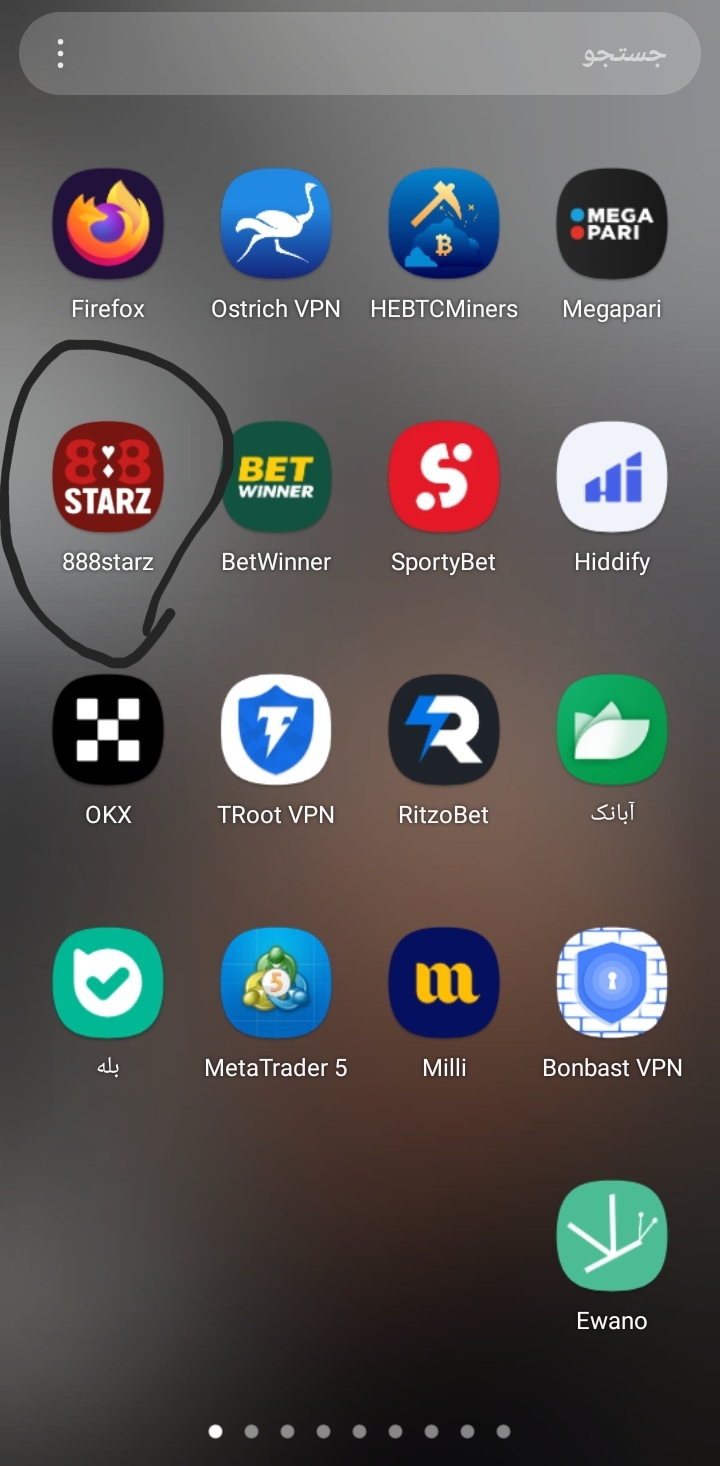This screenshot has width=720, height=1466.
Task: Launch the RitzoBet app
Action: click(x=444, y=730)
